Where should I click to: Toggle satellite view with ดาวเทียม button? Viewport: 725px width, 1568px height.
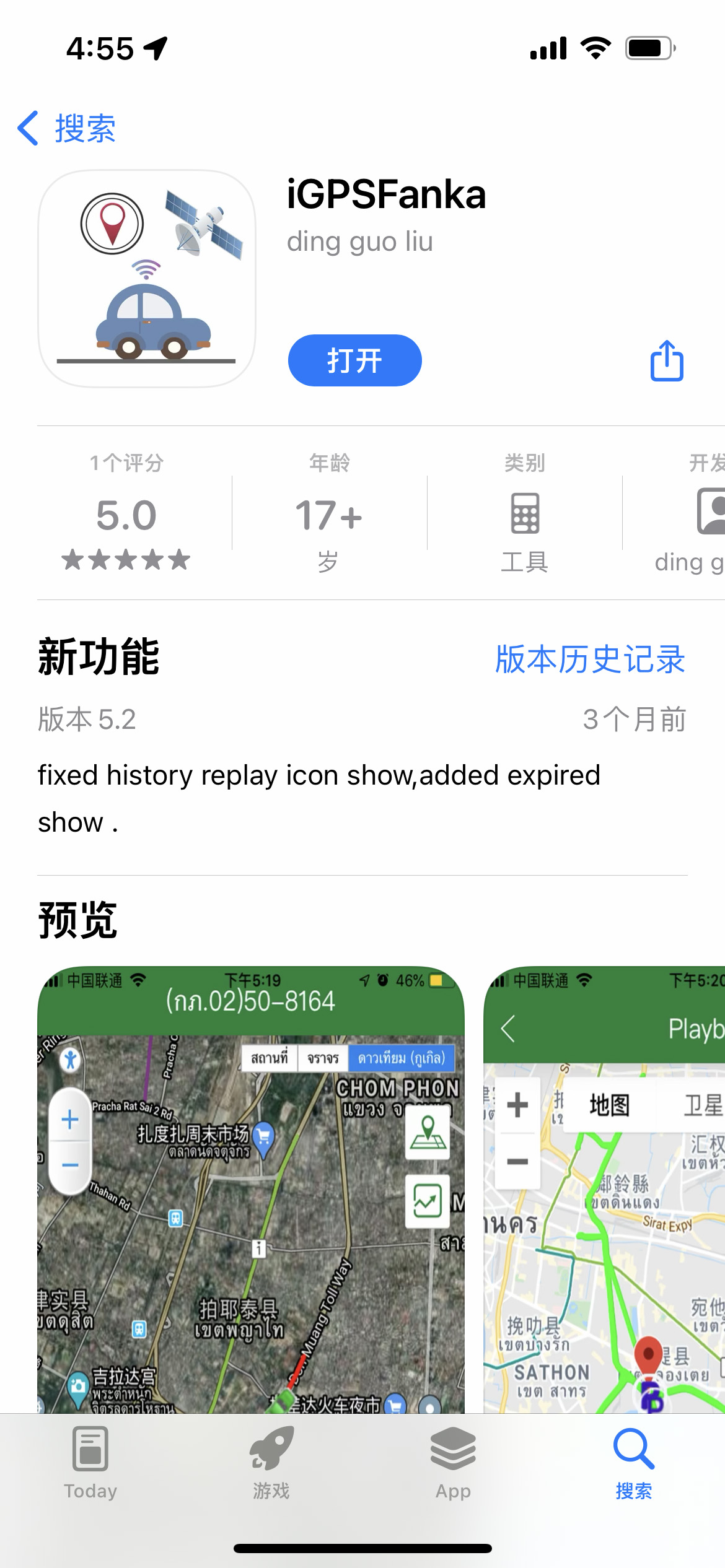[401, 1058]
